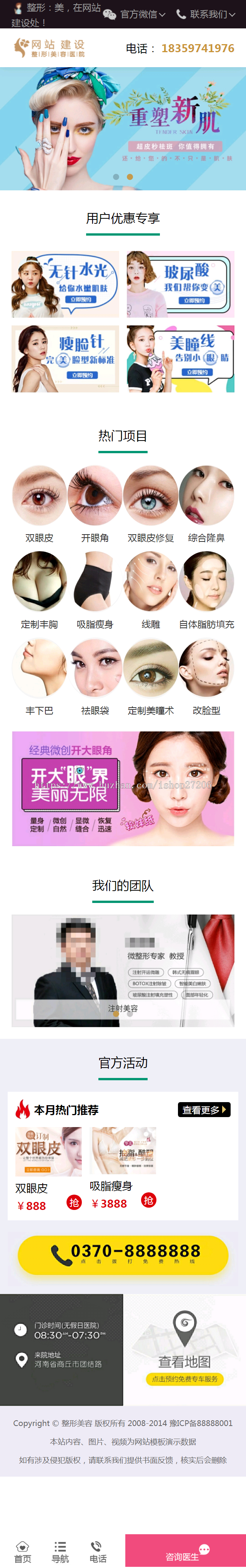Go to the 首页 tab
This screenshot has height=1568, width=246.
pos(23,1551)
